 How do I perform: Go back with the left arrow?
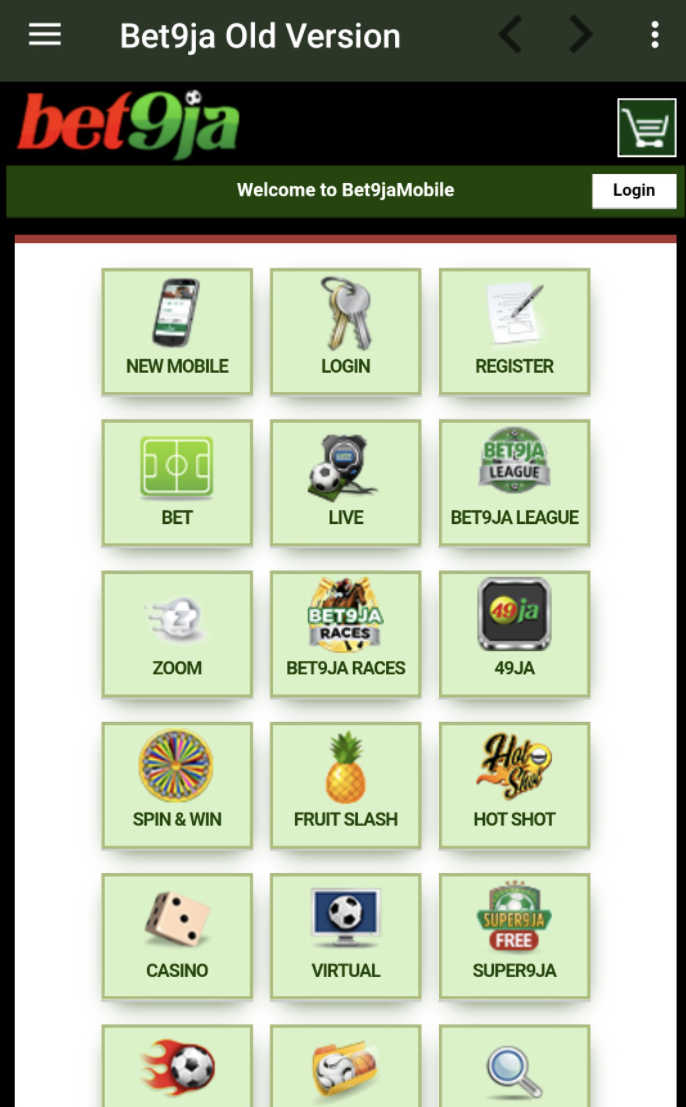510,35
